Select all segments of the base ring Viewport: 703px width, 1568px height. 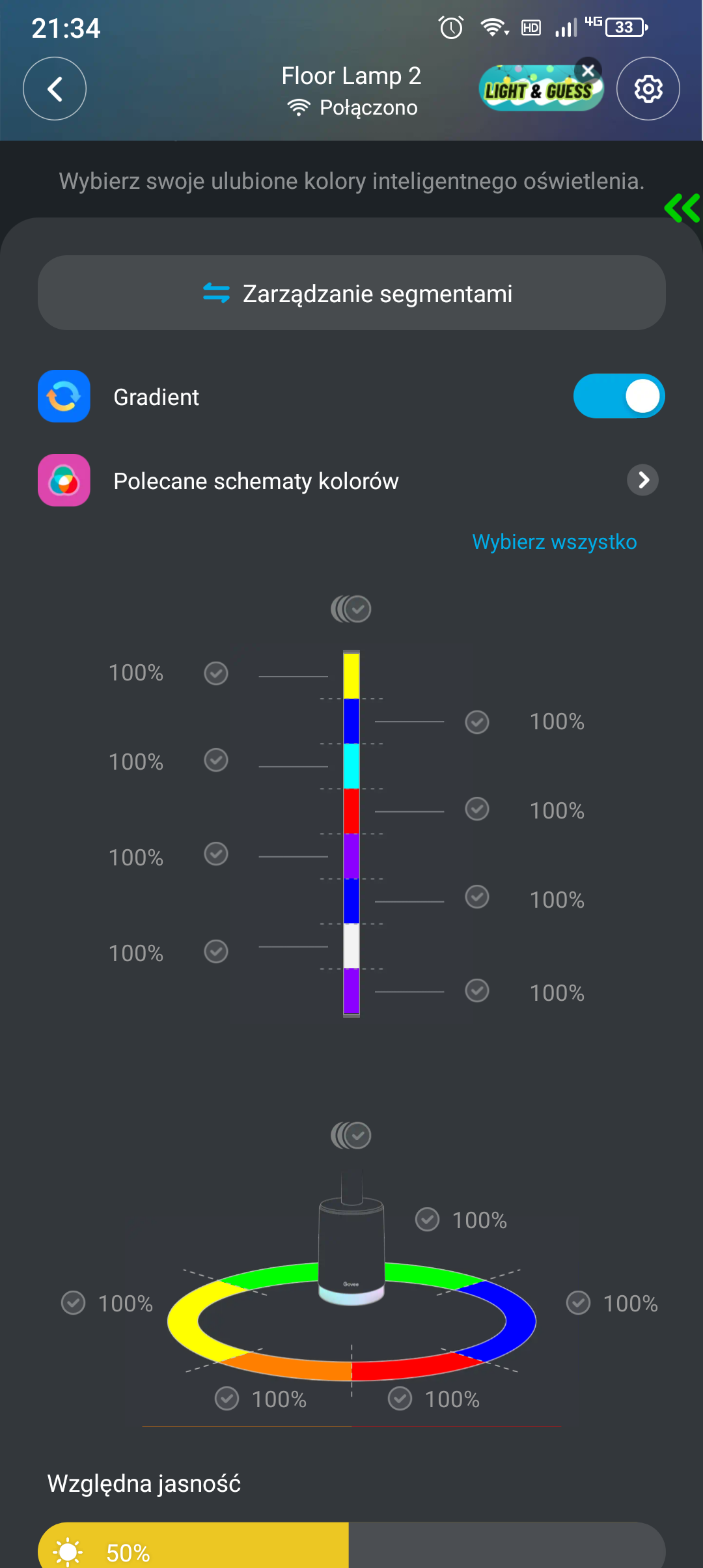coord(351,1136)
